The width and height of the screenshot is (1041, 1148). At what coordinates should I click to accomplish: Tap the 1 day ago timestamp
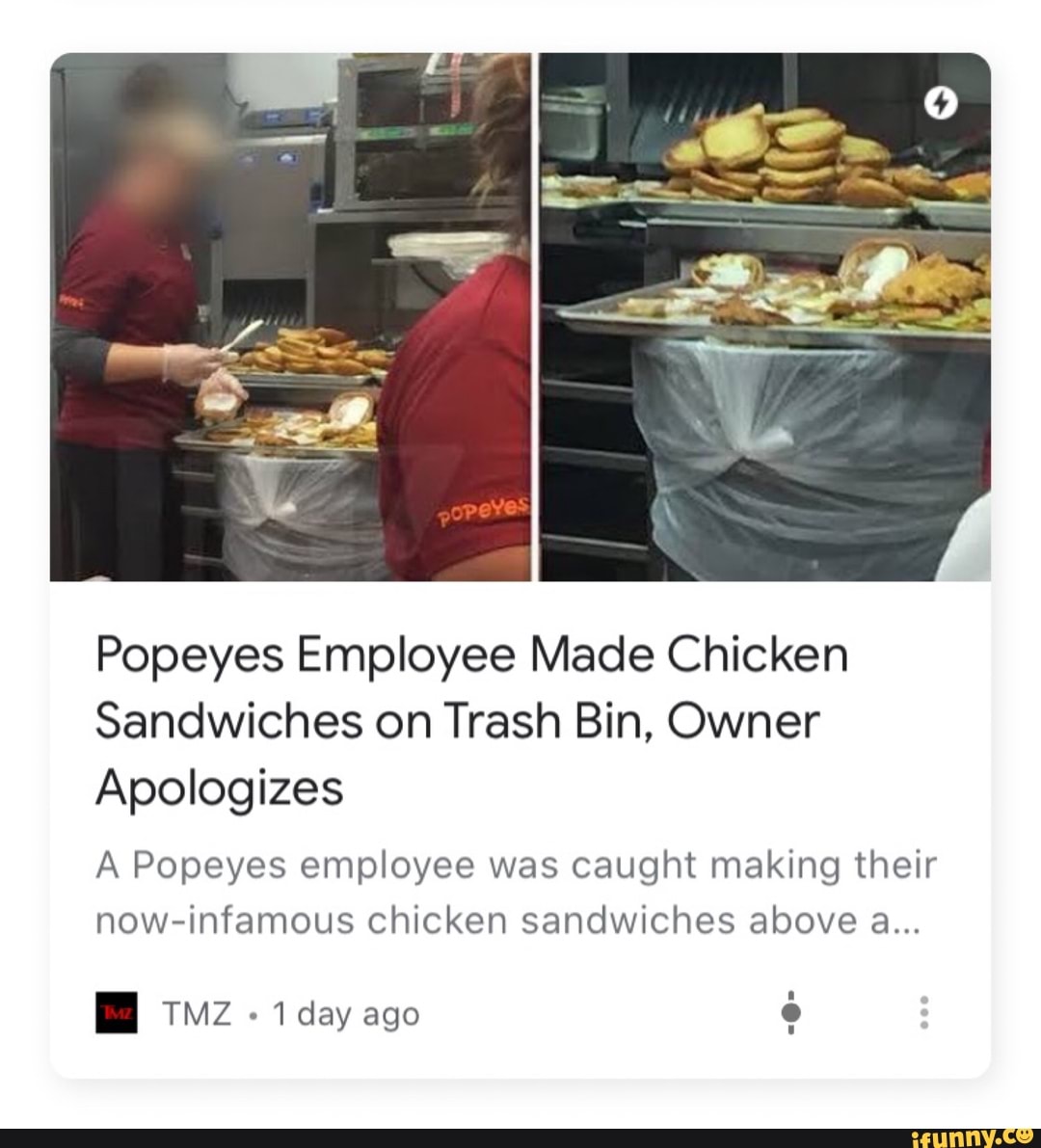pyautogui.click(x=345, y=1012)
